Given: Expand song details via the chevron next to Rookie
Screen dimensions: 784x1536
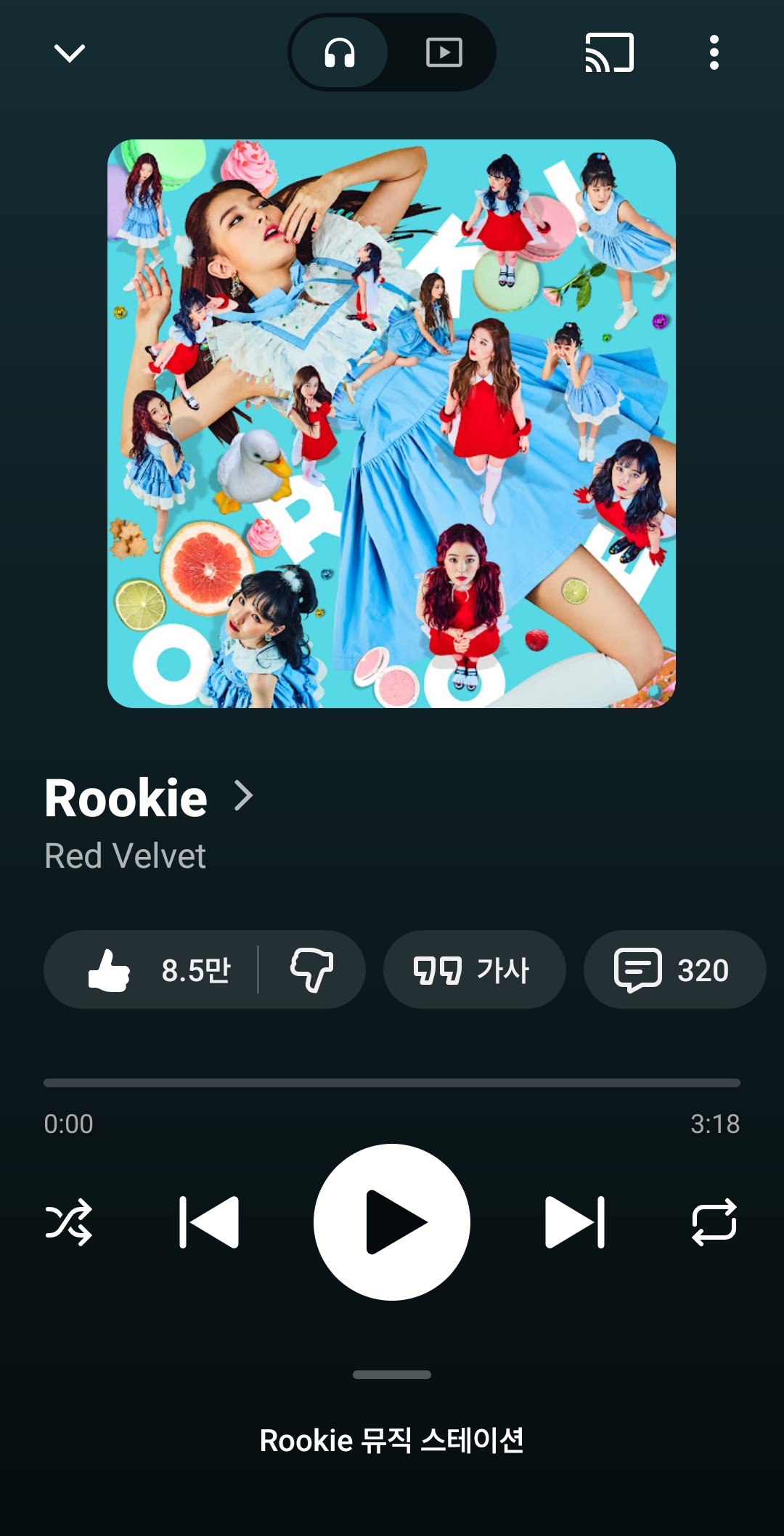Looking at the screenshot, I should tap(243, 797).
